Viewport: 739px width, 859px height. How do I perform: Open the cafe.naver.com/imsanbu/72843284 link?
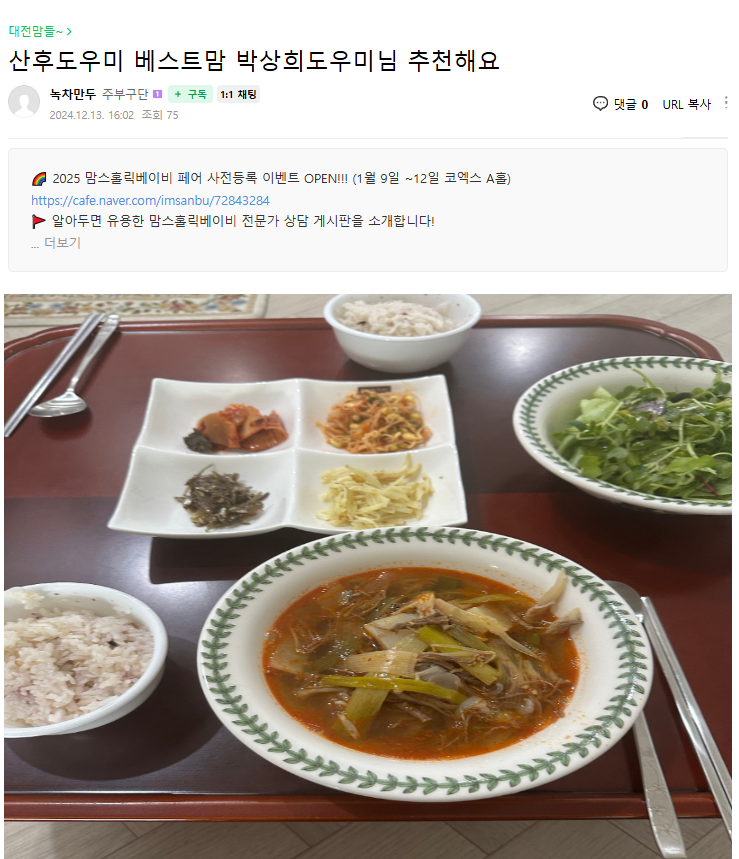150,200
